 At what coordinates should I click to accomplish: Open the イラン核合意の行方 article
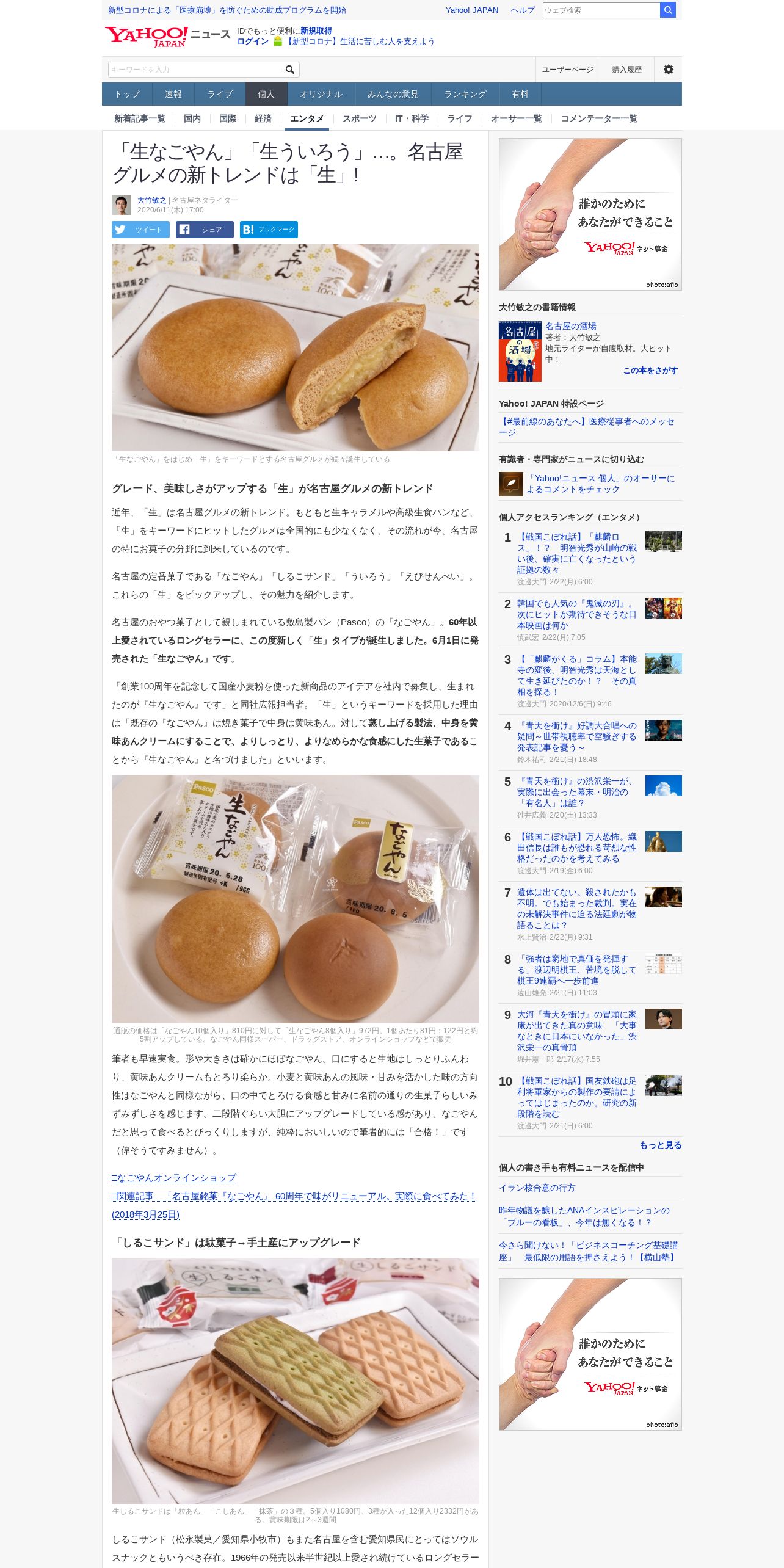click(537, 1188)
